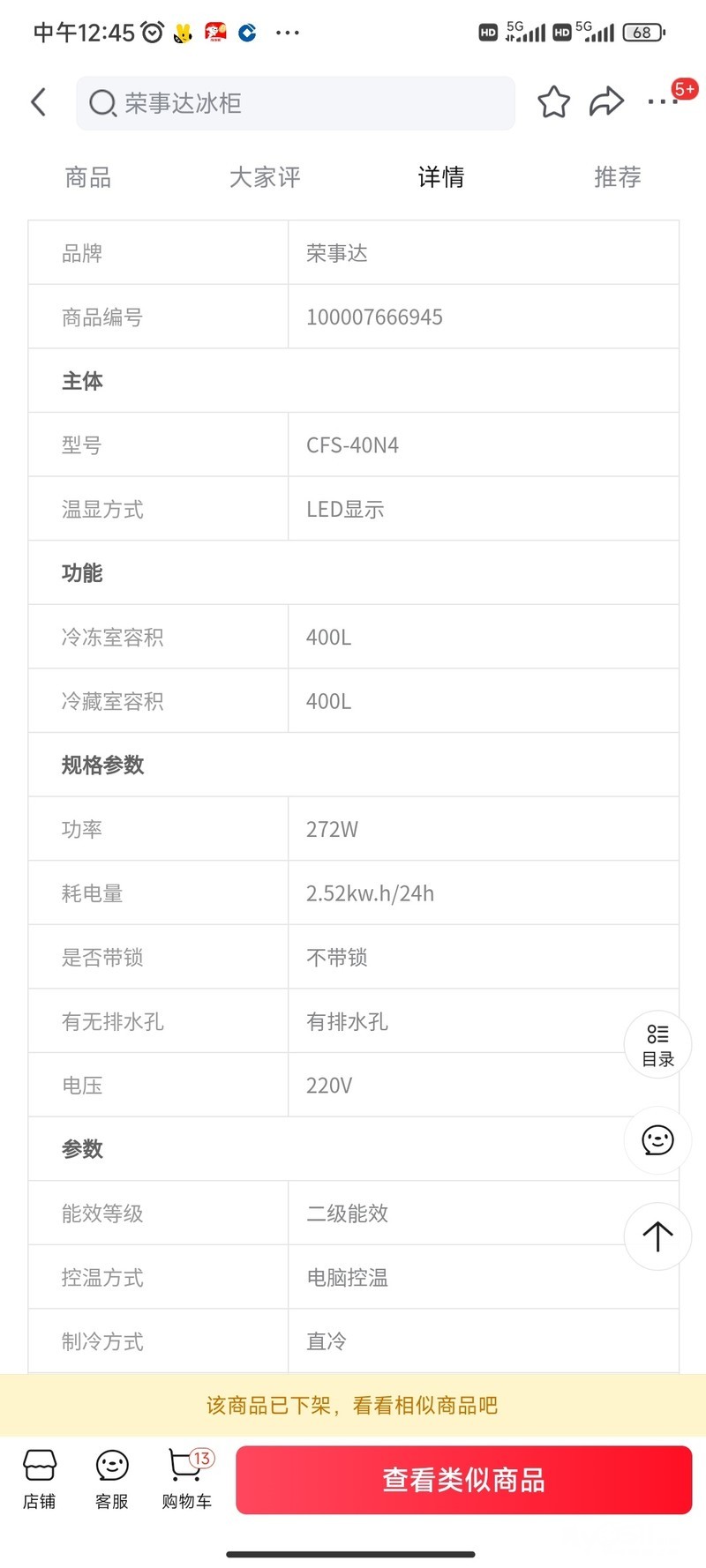Contact 客服 customer service
The image size is (706, 1568).
112,1479
